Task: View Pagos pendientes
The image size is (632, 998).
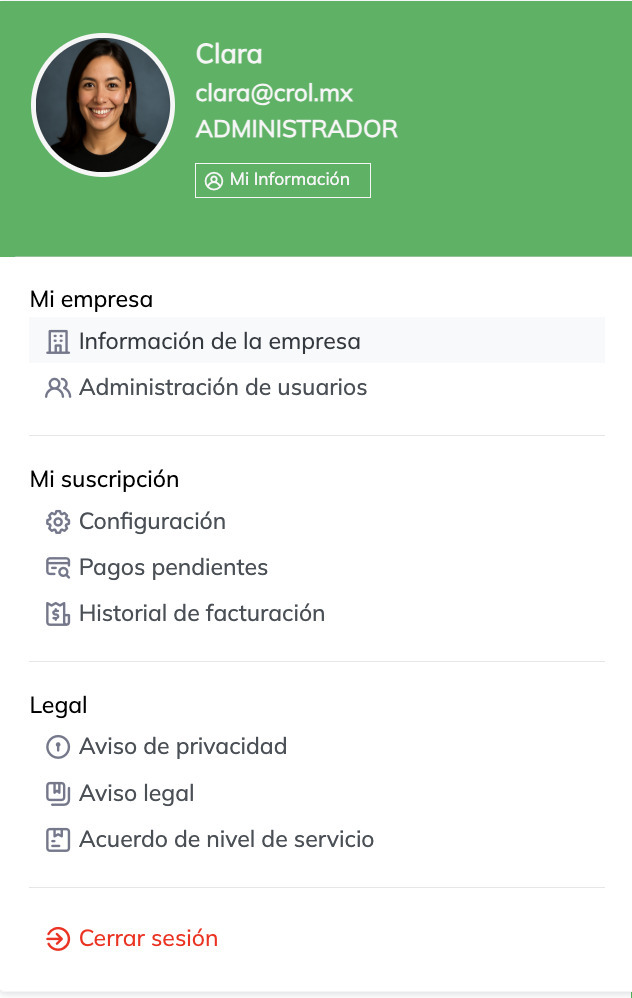Action: pyautogui.click(x=173, y=567)
